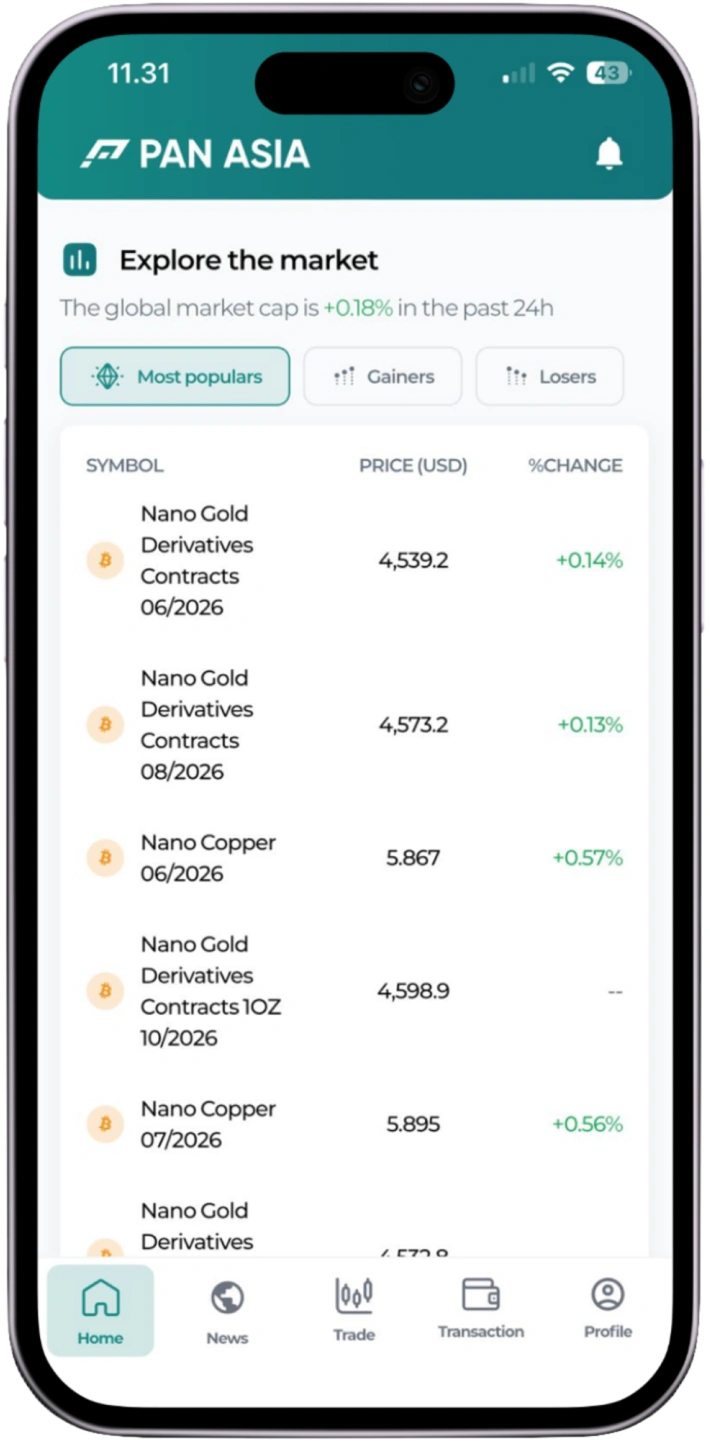This screenshot has width=710, height=1442.
Task: Open Nano Gold Derivatives Contracts 06/2026
Action: [x=354, y=560]
